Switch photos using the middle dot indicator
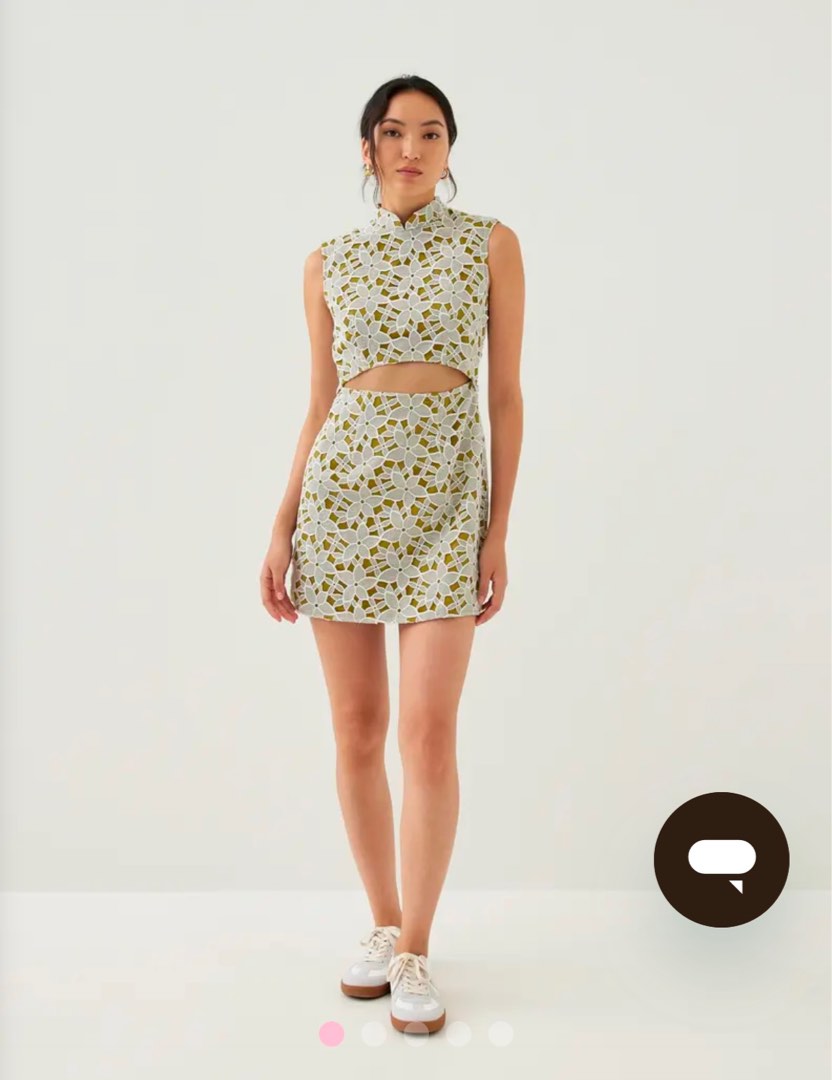The image size is (832, 1080). (418, 1033)
